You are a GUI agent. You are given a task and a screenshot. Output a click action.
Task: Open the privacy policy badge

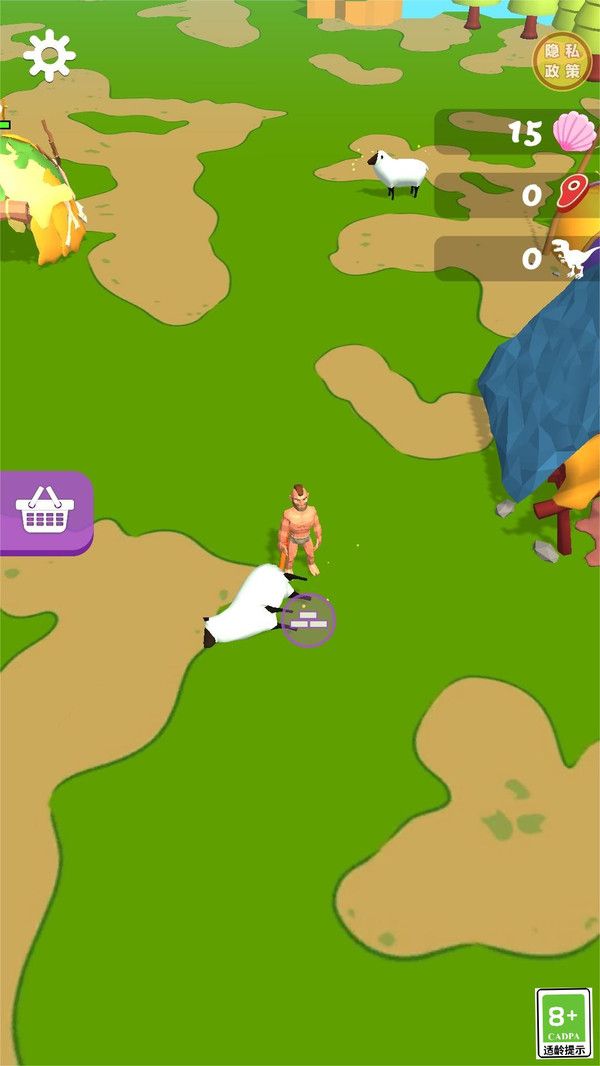pyautogui.click(x=561, y=62)
